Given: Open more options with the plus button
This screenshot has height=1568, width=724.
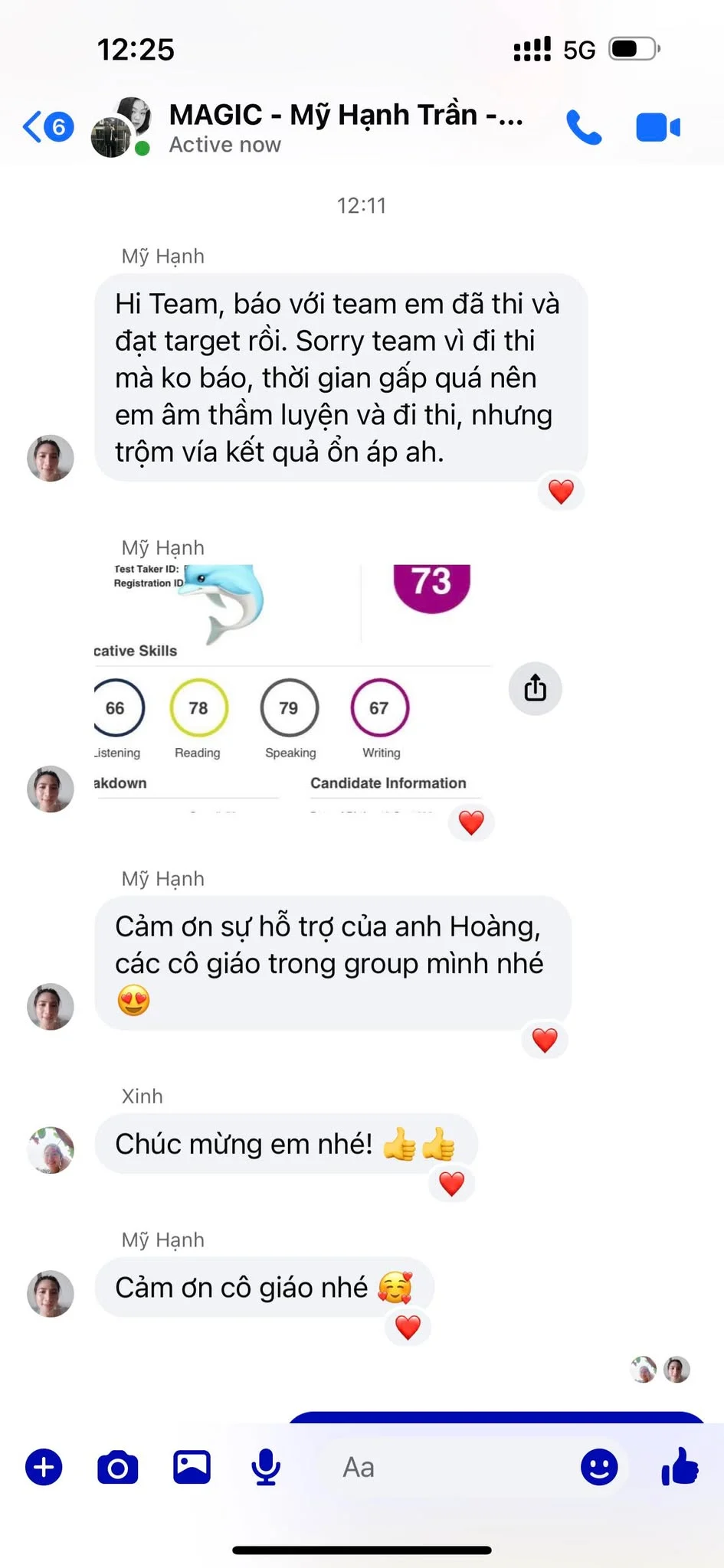Looking at the screenshot, I should (x=44, y=1467).
